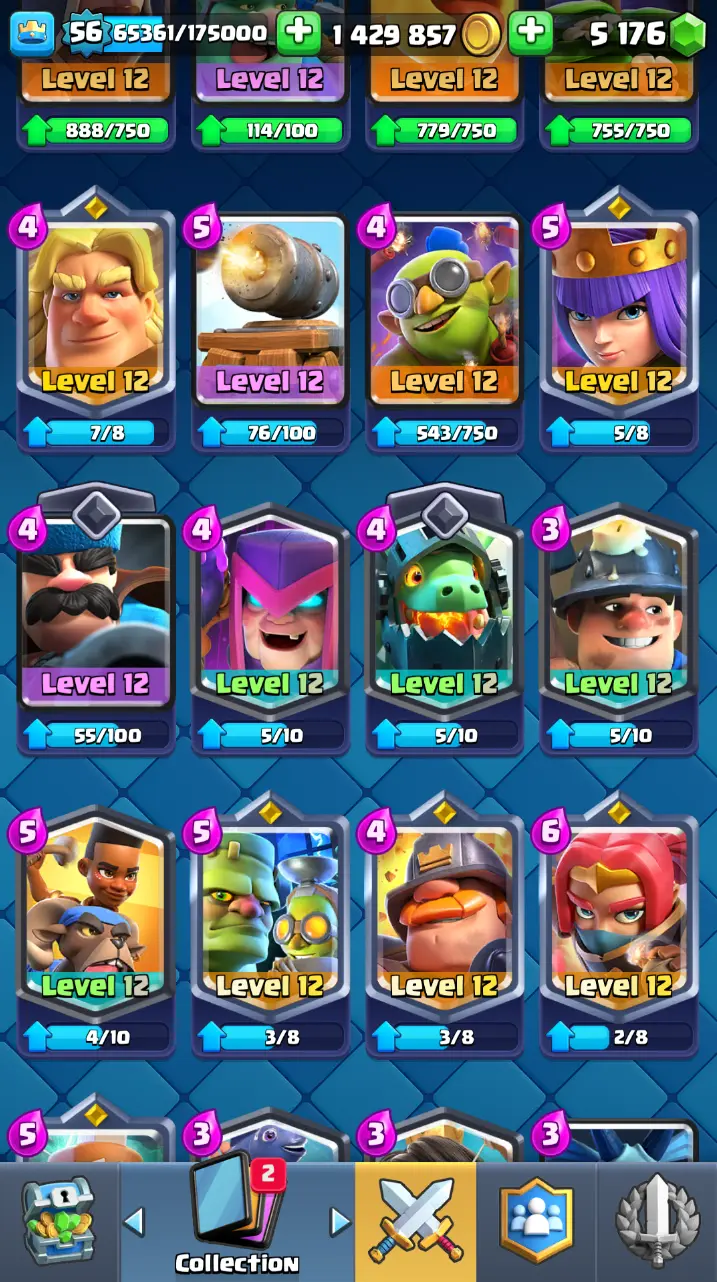Tap the green plus next to gold coins
Image resolution: width=717 pixels, height=1282 pixels.
point(530,34)
